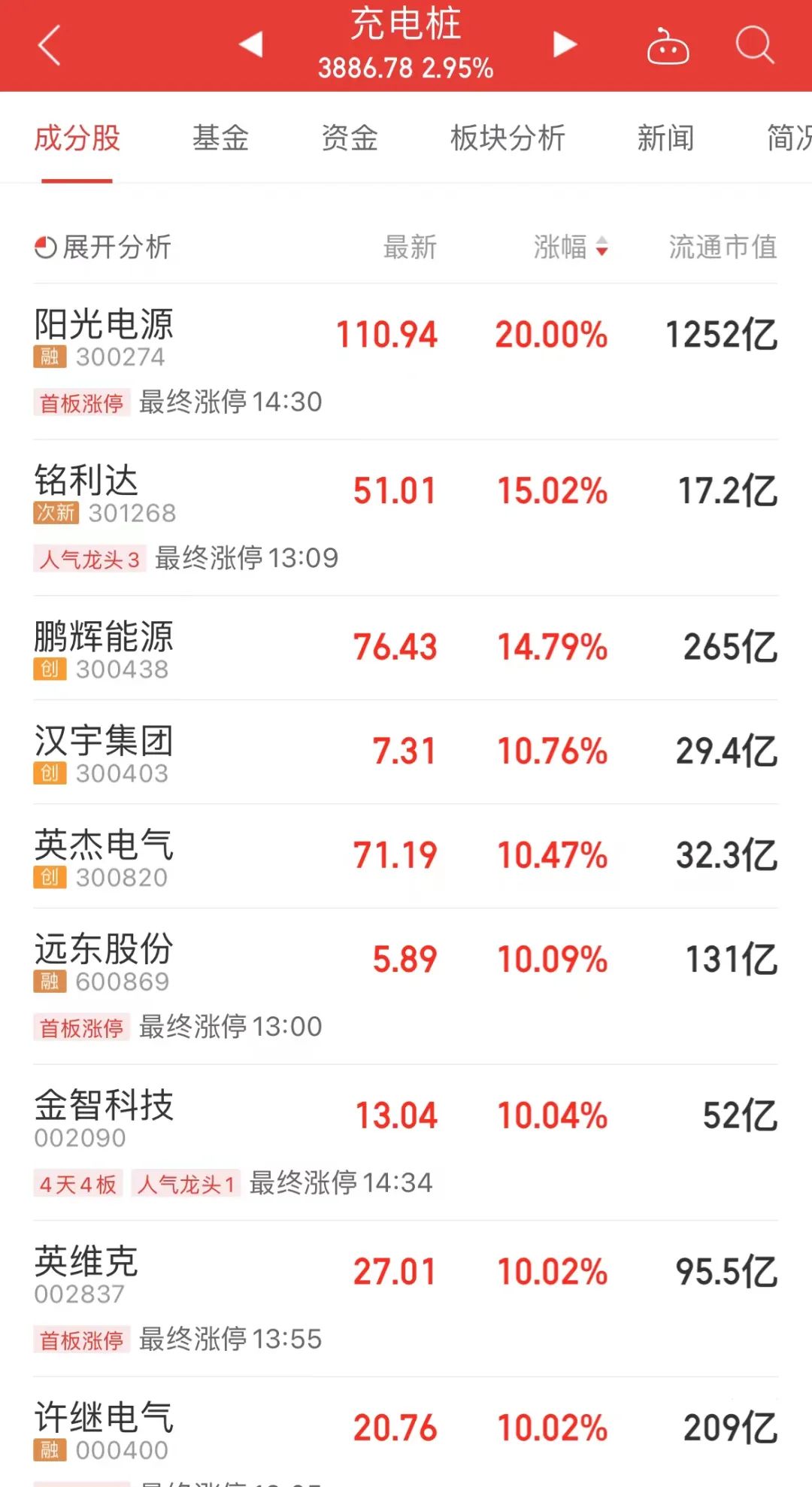Switch to the 新闻 tab

coord(665,138)
